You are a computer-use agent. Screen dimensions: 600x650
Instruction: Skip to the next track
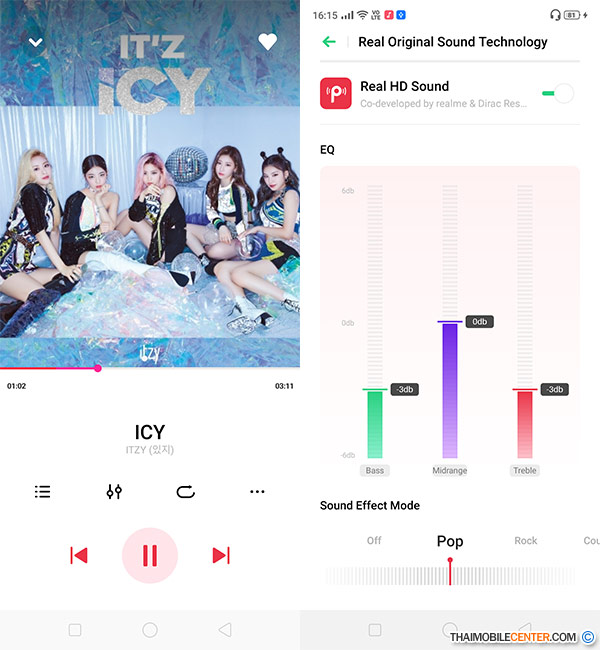coord(222,555)
